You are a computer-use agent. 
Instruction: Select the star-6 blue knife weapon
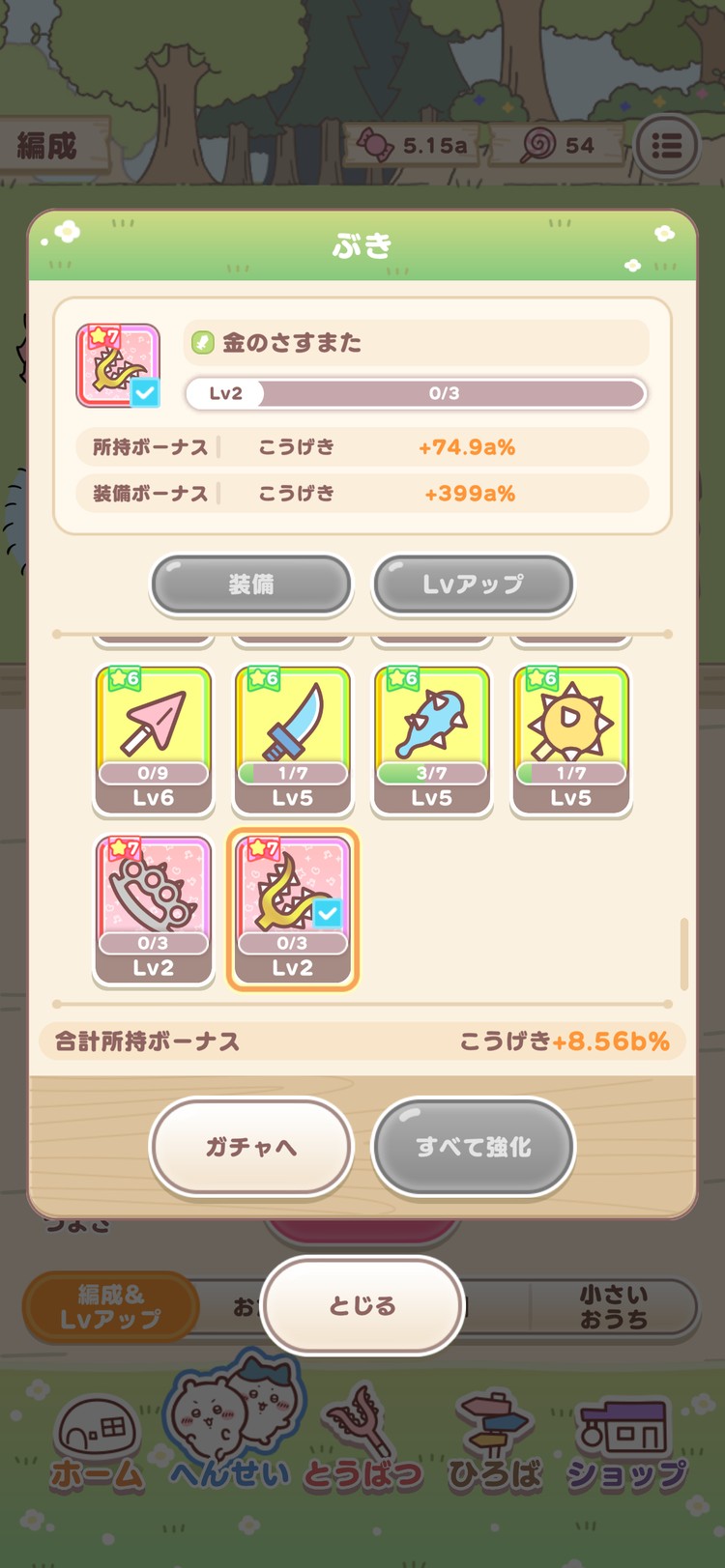pos(292,739)
